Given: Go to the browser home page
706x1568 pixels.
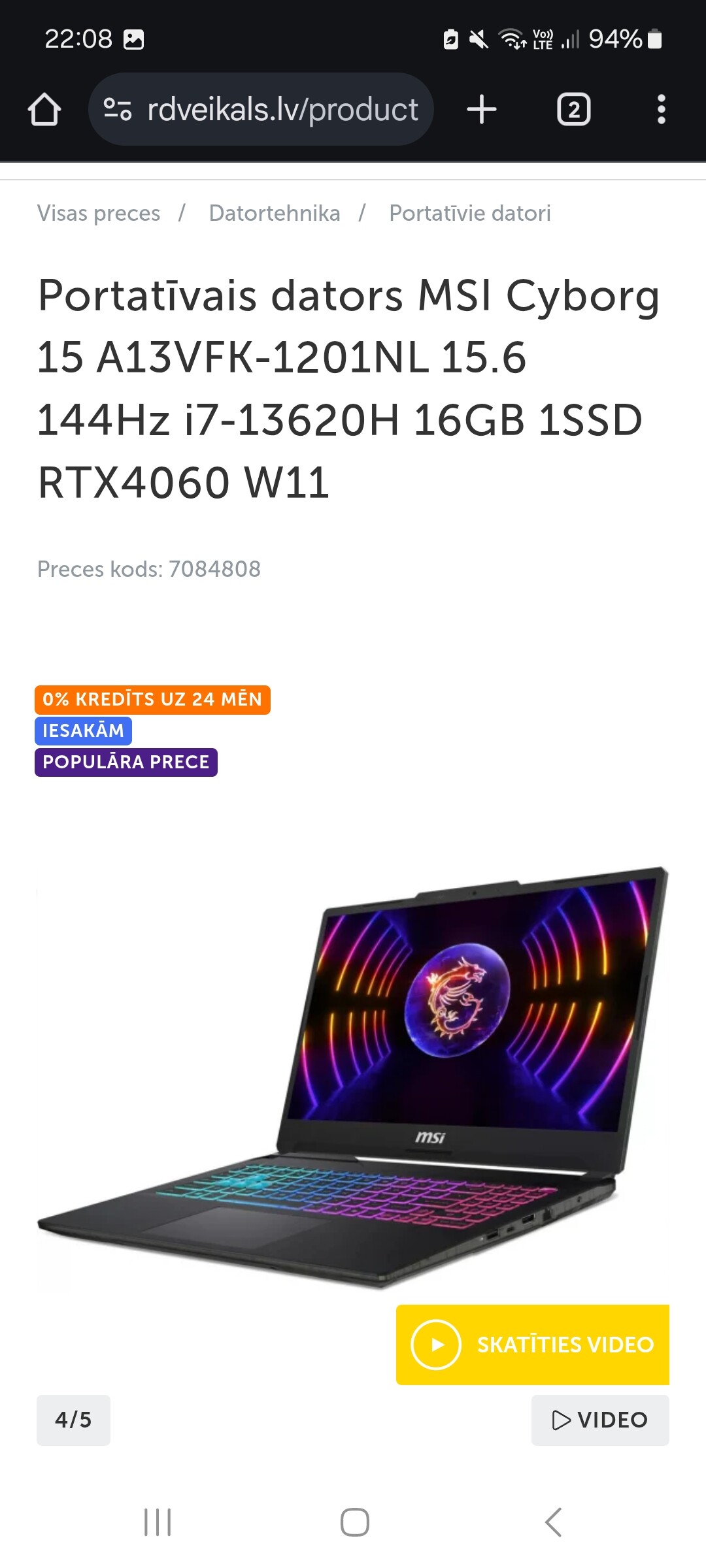Looking at the screenshot, I should point(44,109).
